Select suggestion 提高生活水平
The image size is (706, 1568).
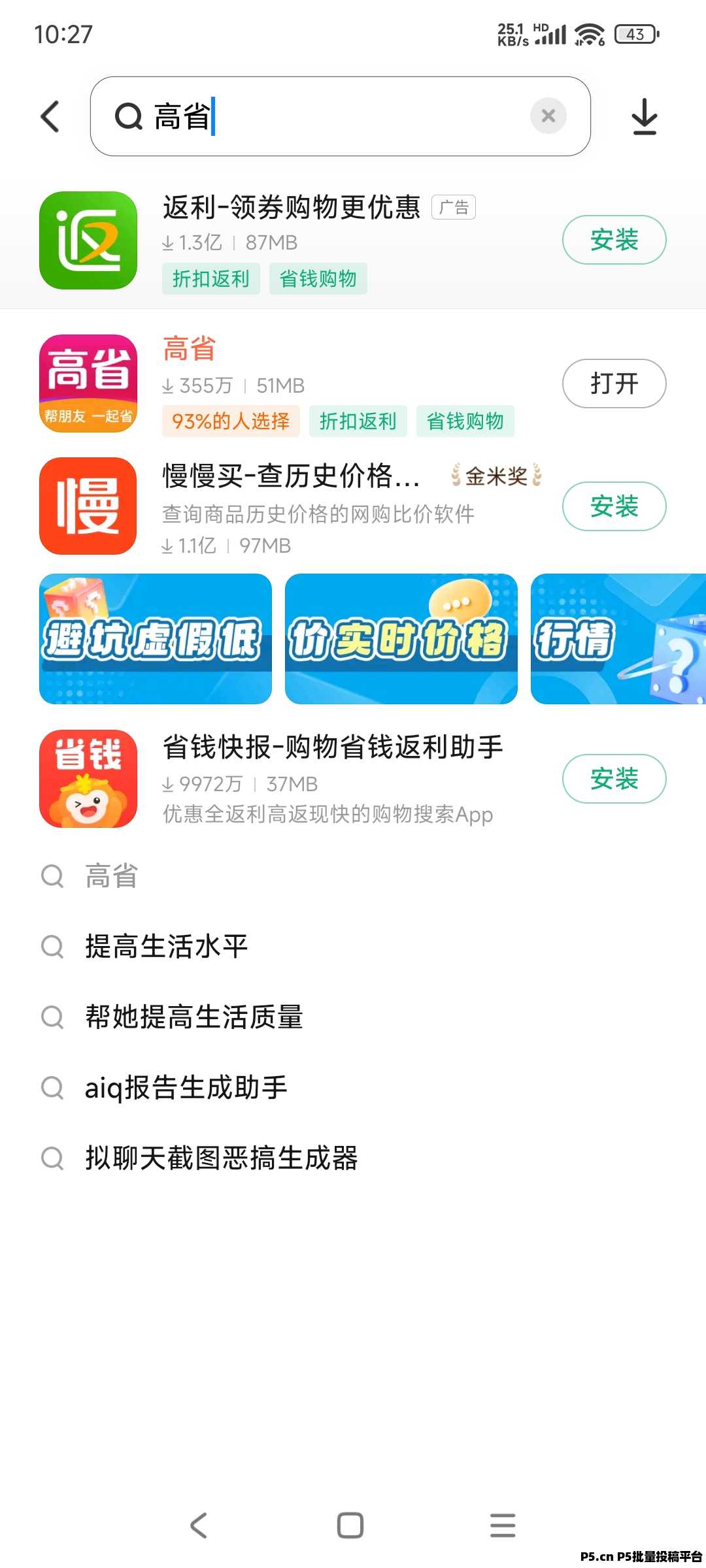coord(165,946)
